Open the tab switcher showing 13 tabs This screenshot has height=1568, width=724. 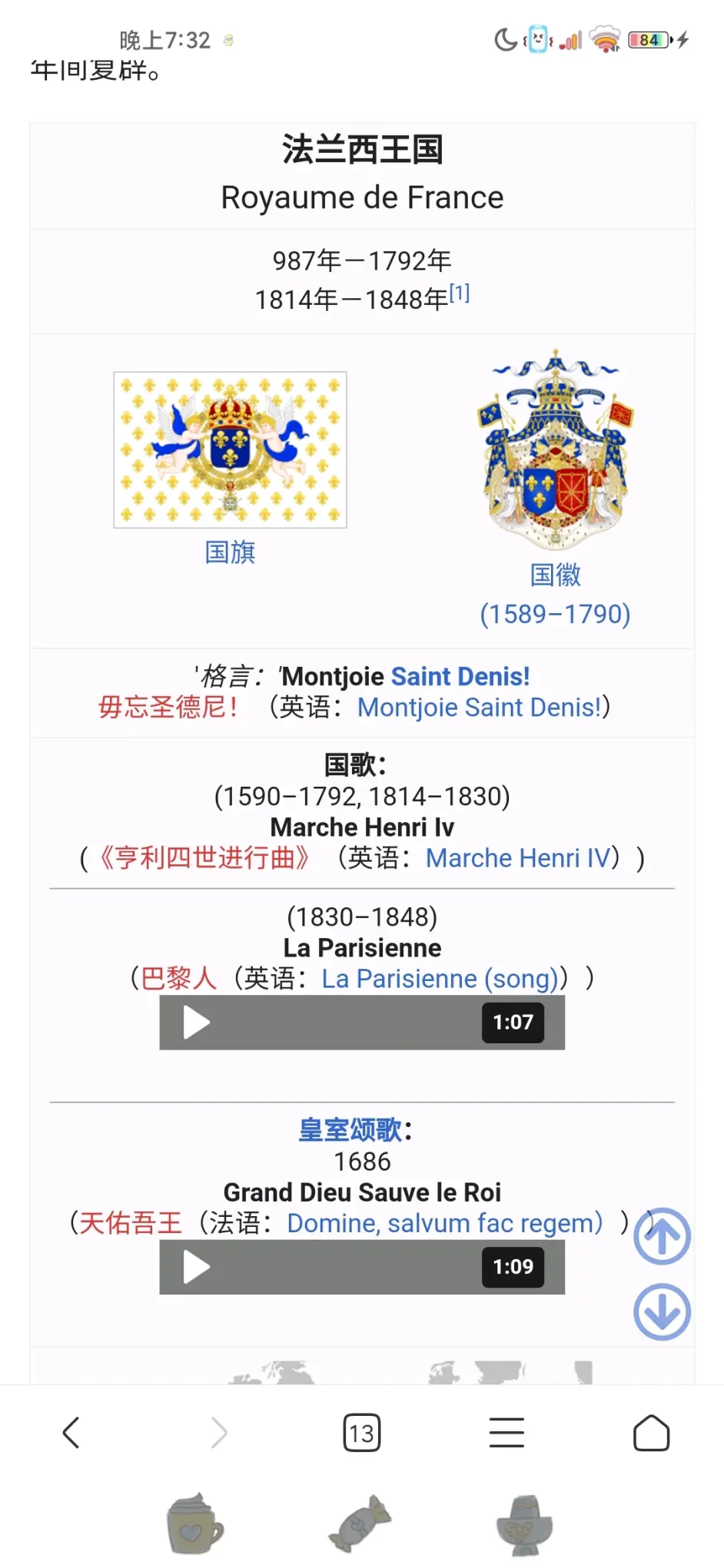[361, 1433]
